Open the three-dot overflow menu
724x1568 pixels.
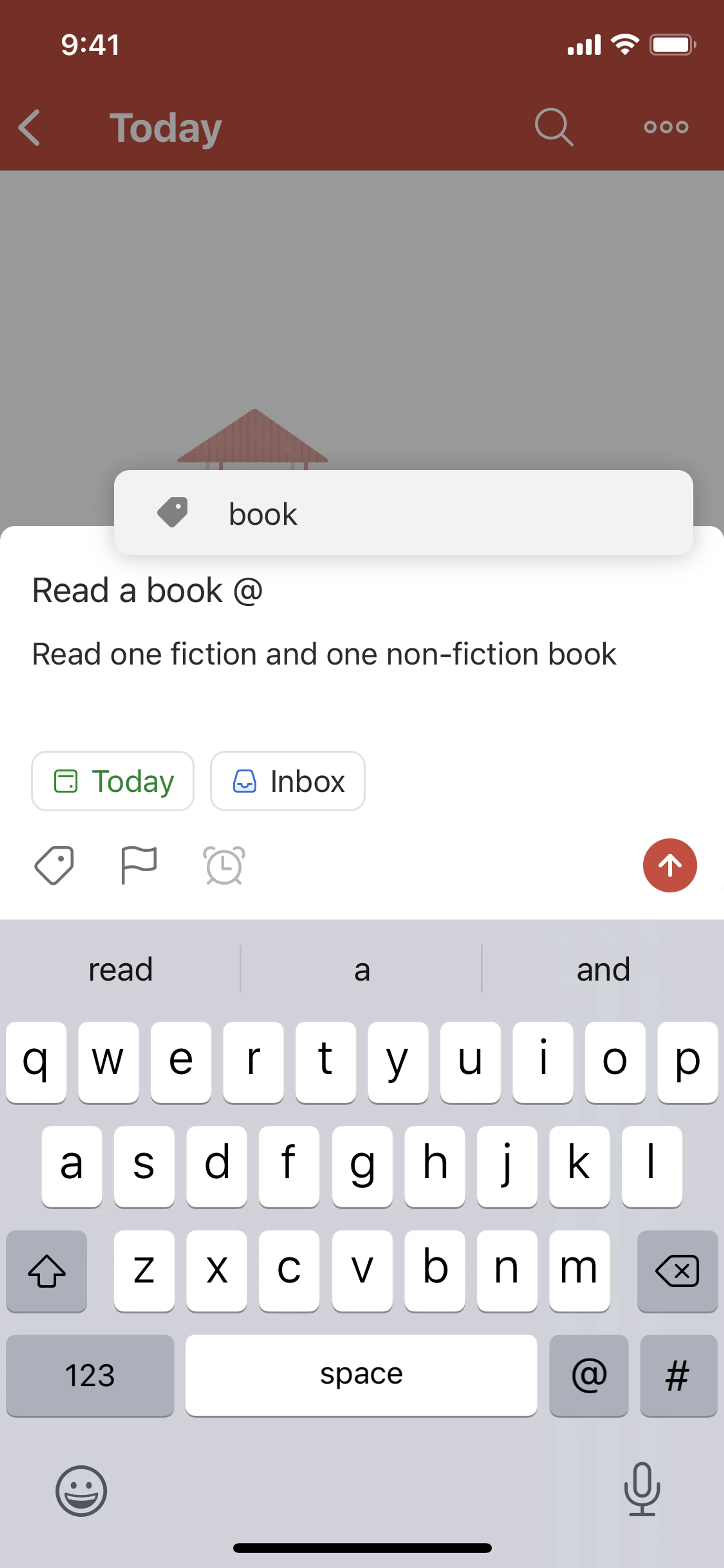(666, 127)
